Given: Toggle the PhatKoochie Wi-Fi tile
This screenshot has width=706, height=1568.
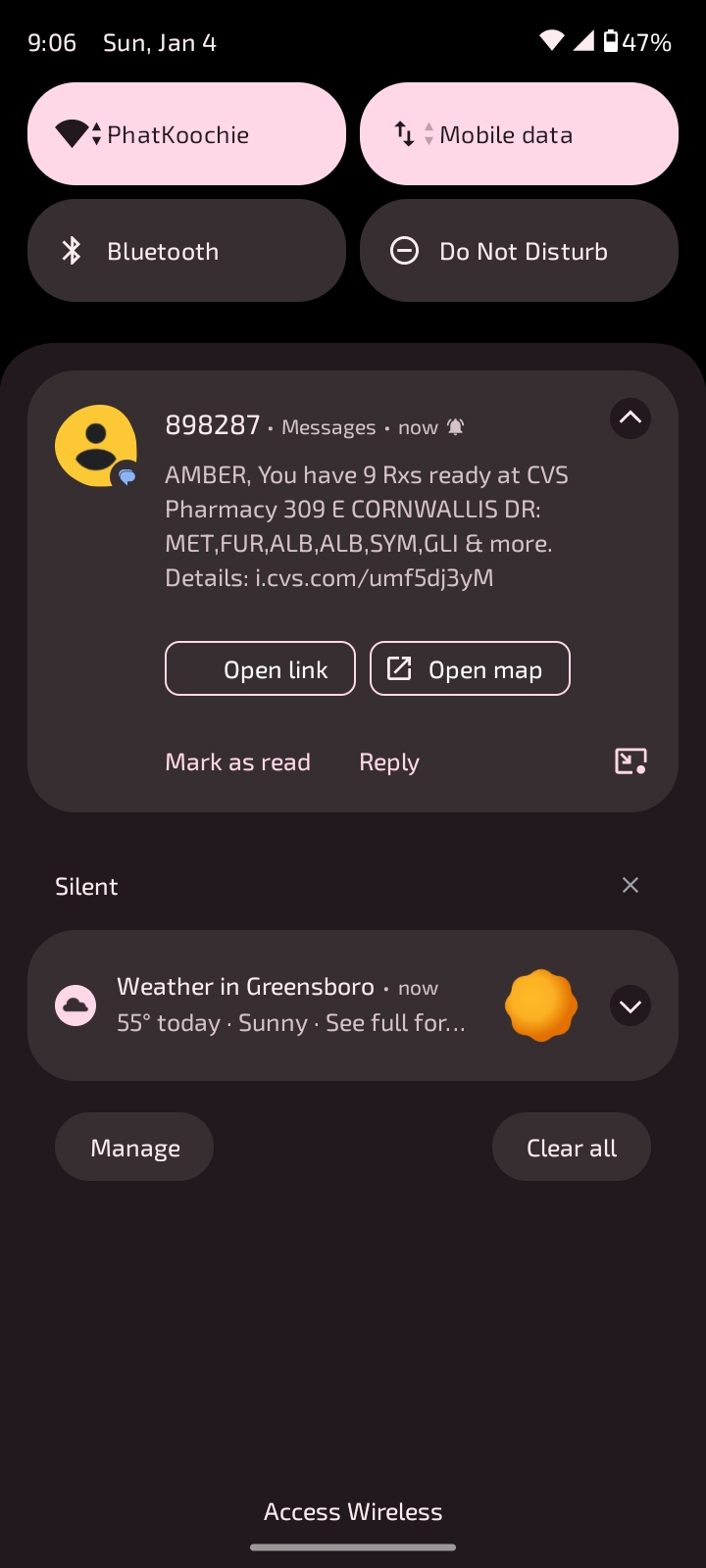Looking at the screenshot, I should click(186, 134).
